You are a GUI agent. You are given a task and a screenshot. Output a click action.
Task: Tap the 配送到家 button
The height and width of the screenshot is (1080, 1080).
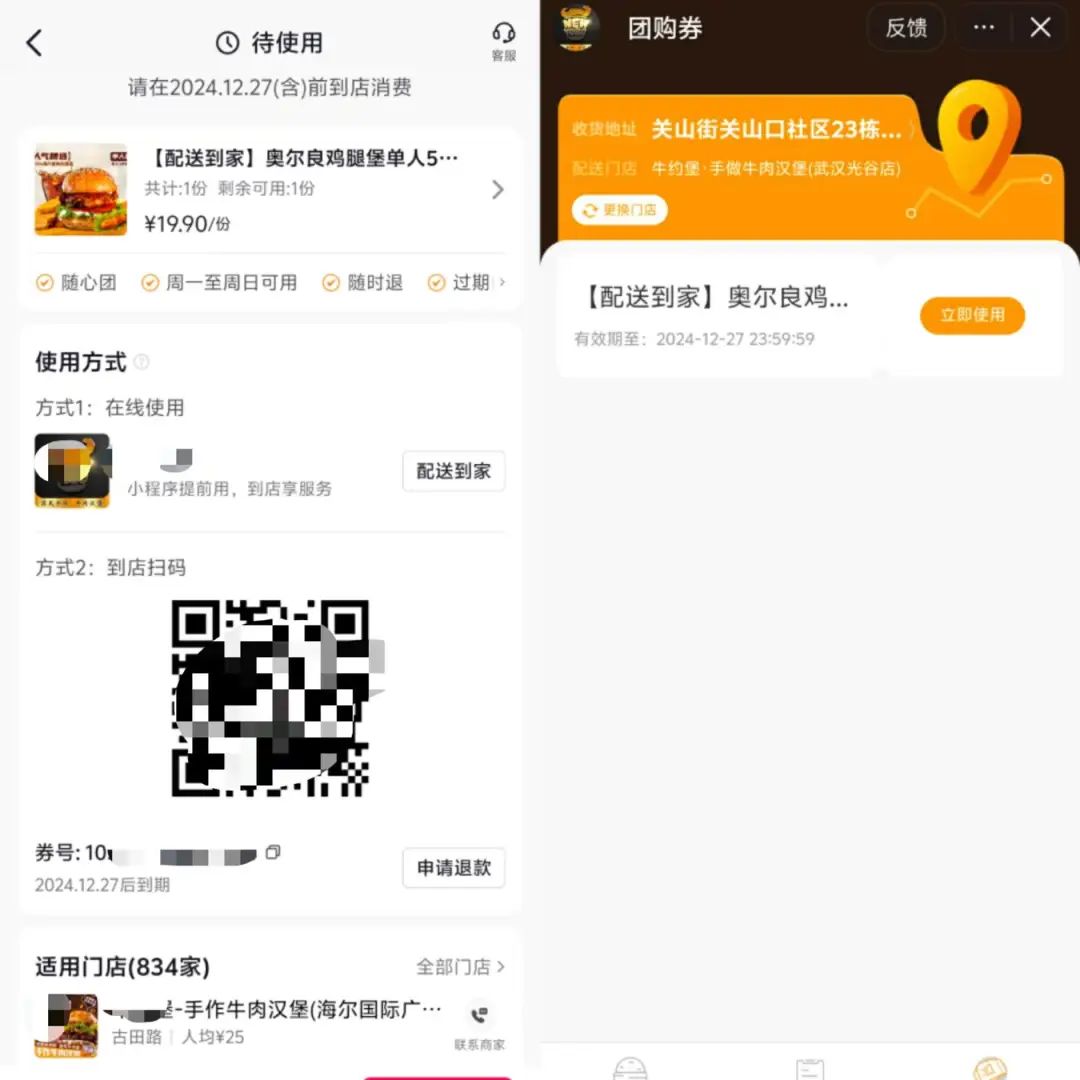[453, 471]
